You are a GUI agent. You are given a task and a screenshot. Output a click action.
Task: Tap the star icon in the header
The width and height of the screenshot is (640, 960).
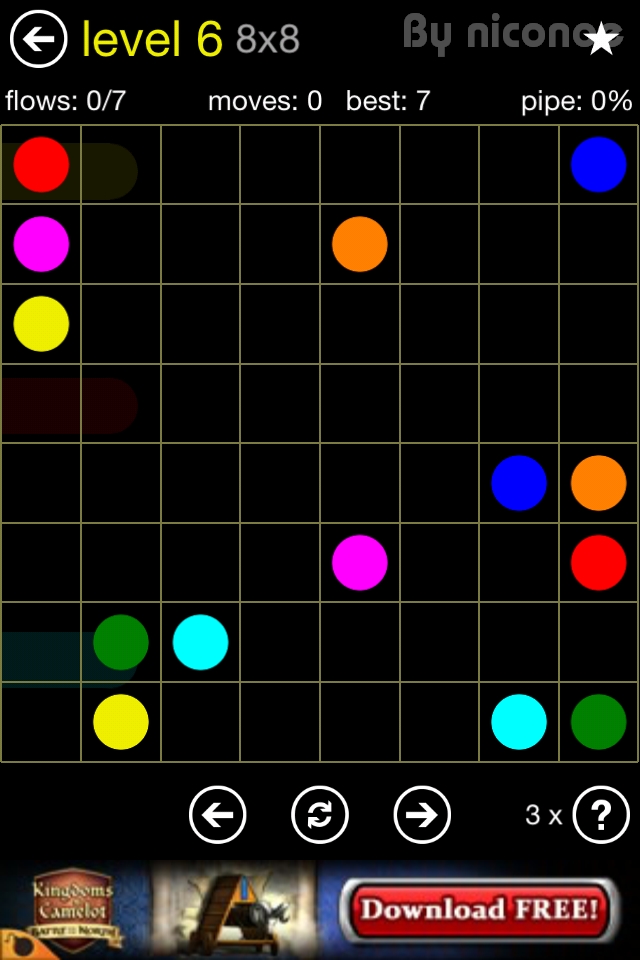coord(601,39)
